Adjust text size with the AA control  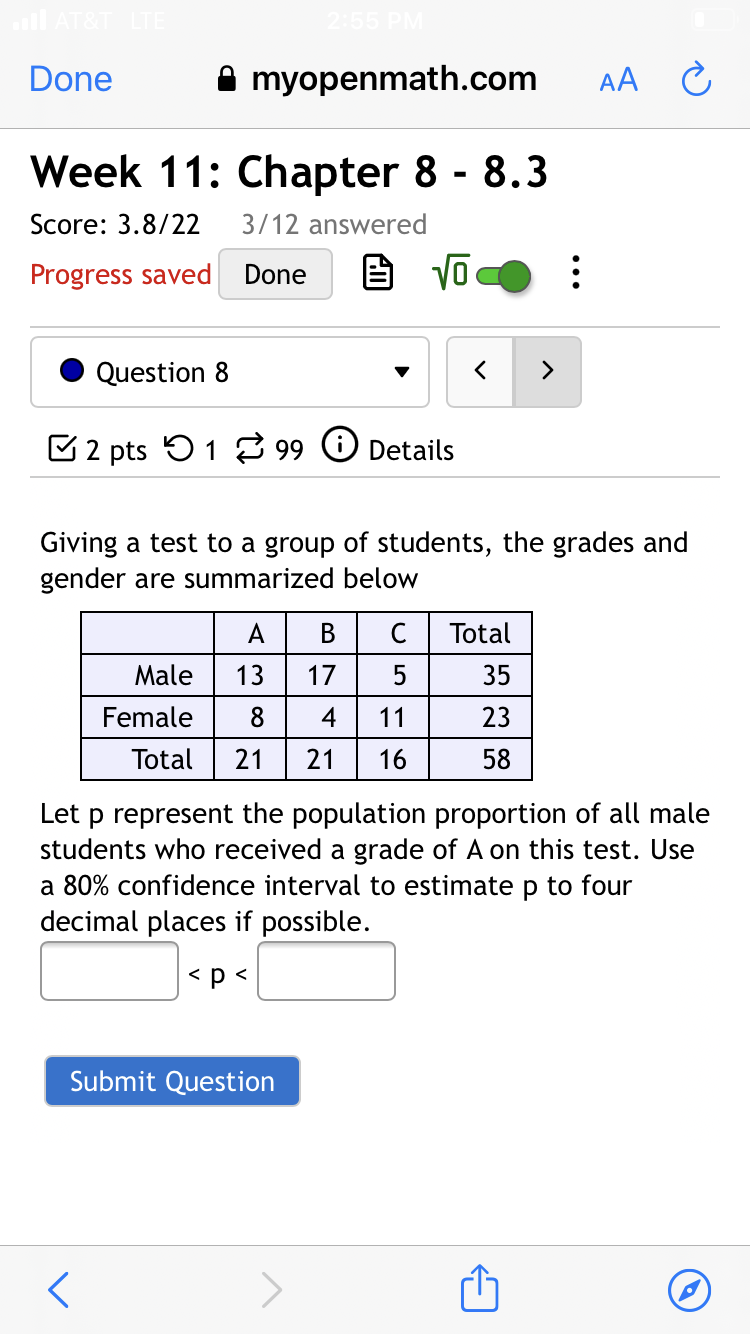click(618, 79)
